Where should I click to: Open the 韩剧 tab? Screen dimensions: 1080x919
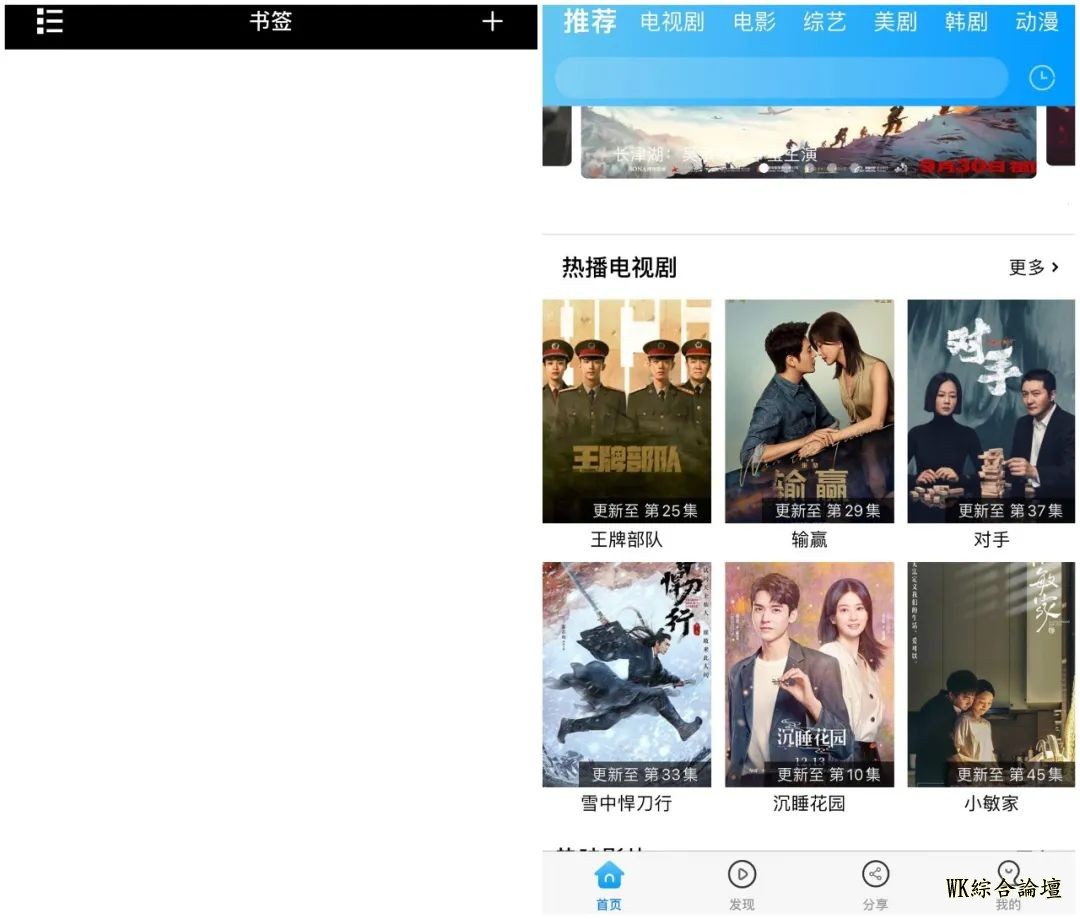point(966,22)
